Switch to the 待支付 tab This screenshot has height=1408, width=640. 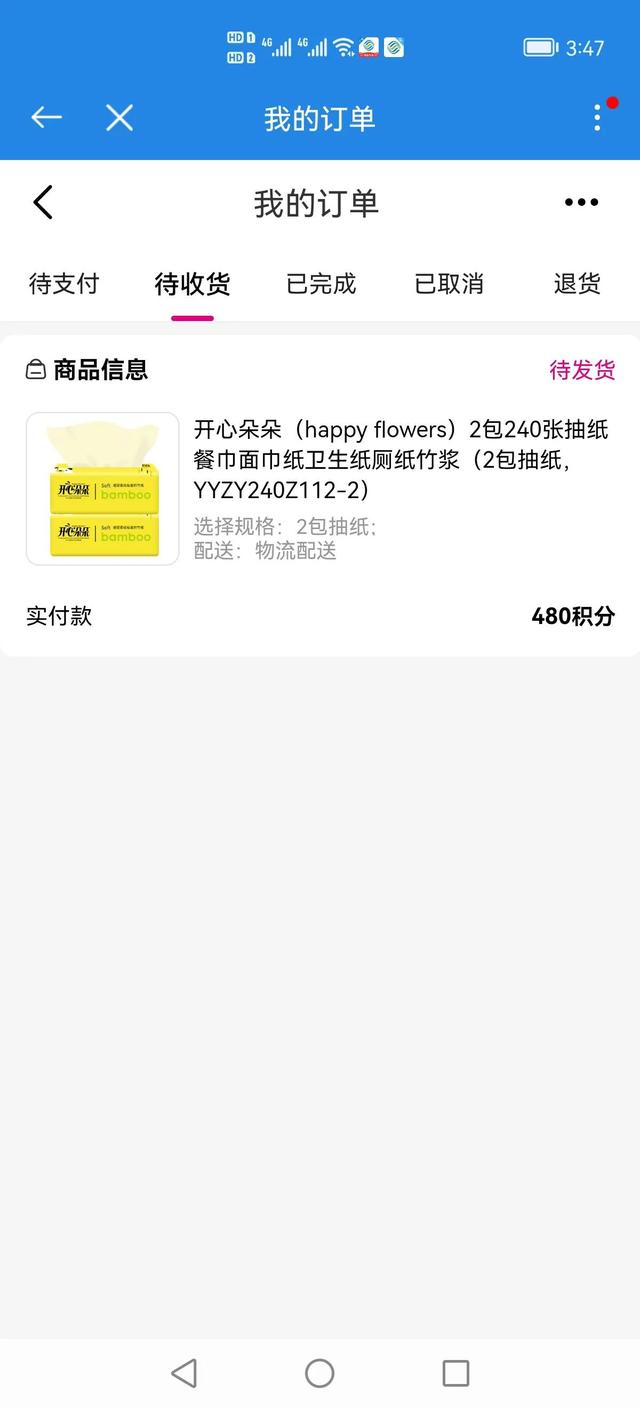(64, 284)
